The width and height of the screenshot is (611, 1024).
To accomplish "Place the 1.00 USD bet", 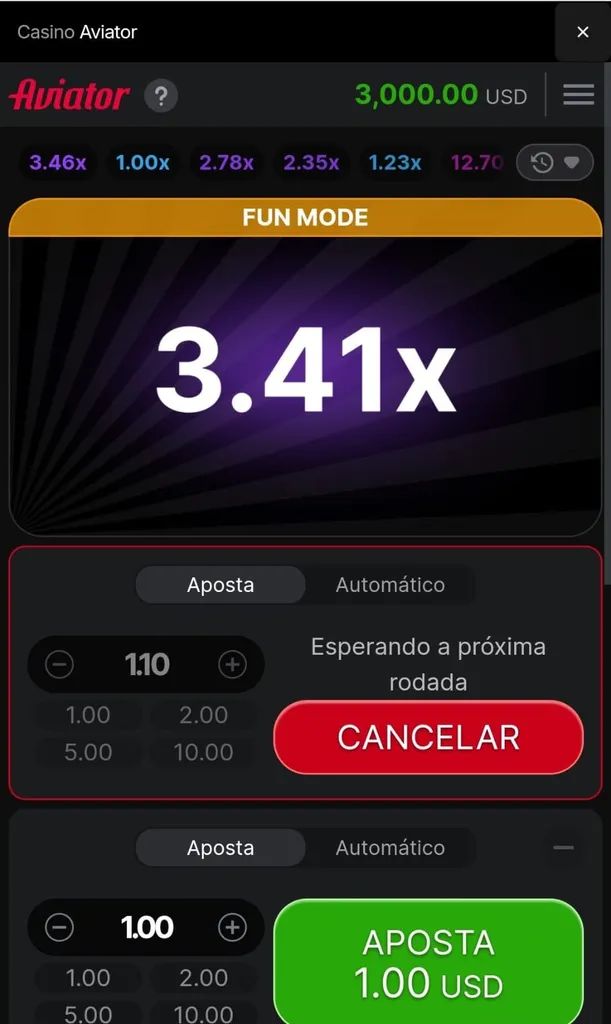I will point(428,962).
